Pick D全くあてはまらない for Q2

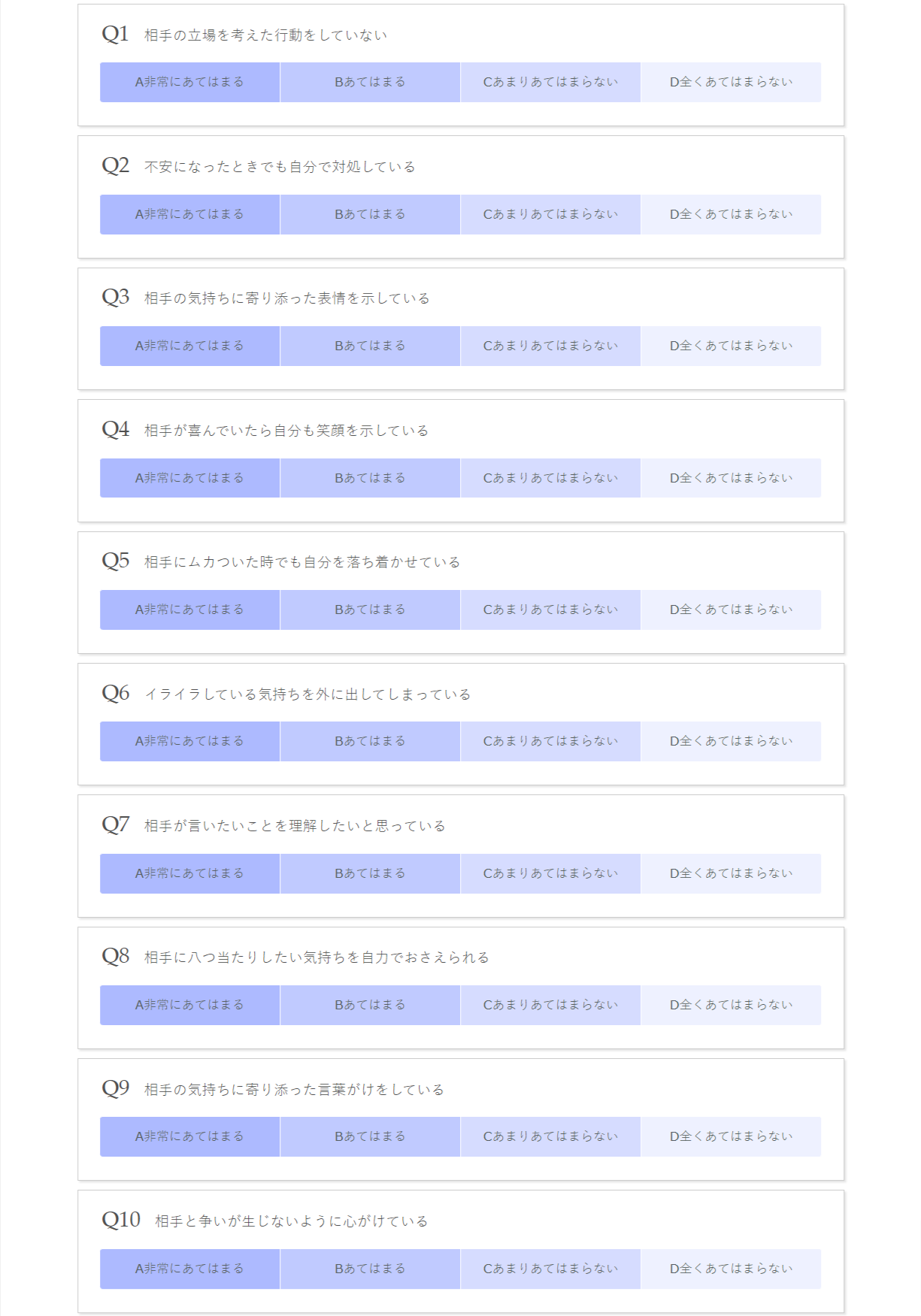pos(731,214)
